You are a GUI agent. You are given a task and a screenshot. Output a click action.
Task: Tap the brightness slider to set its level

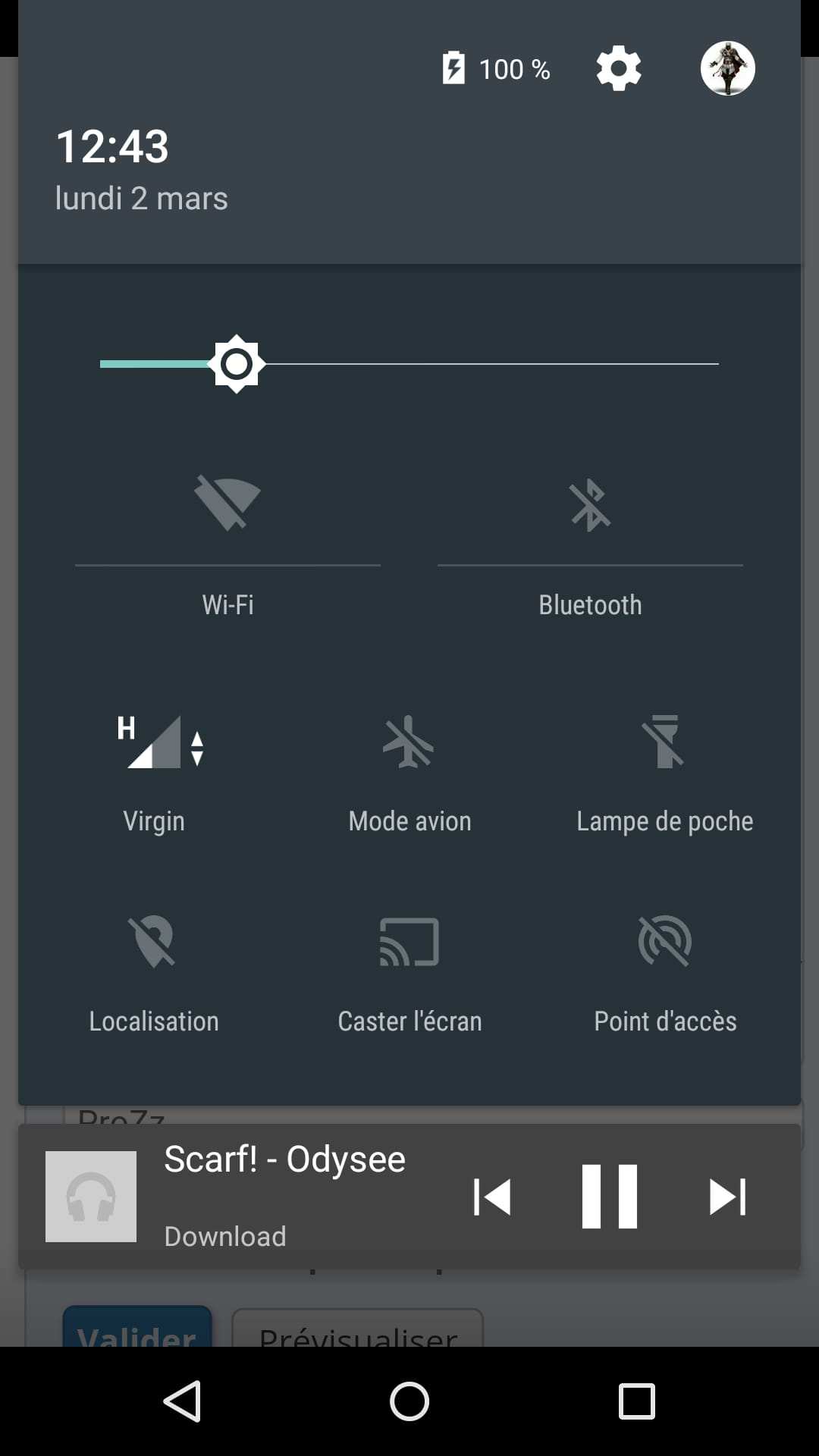click(x=409, y=364)
